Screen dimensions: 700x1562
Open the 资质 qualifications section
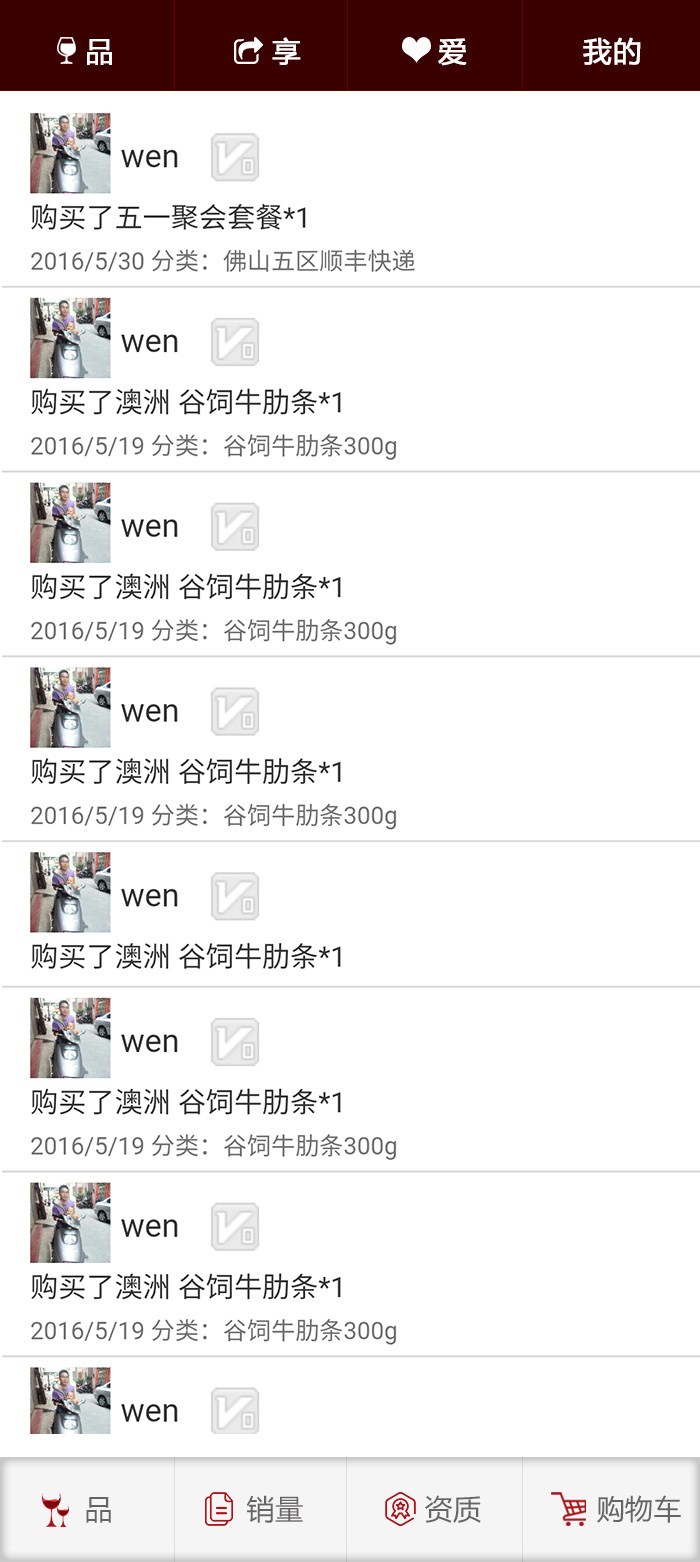pos(434,1509)
